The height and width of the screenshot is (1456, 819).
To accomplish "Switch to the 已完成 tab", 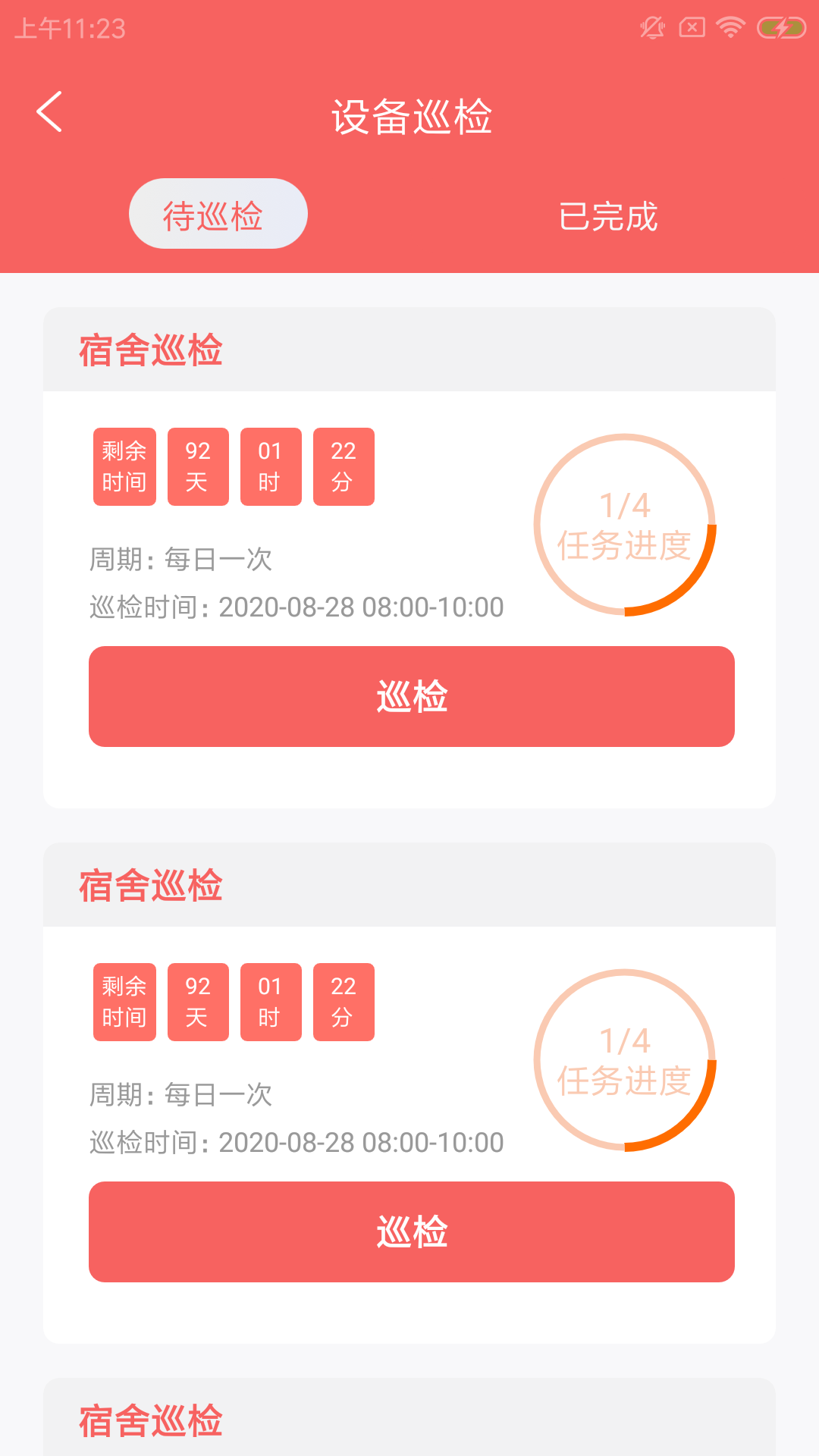I will 609,216.
